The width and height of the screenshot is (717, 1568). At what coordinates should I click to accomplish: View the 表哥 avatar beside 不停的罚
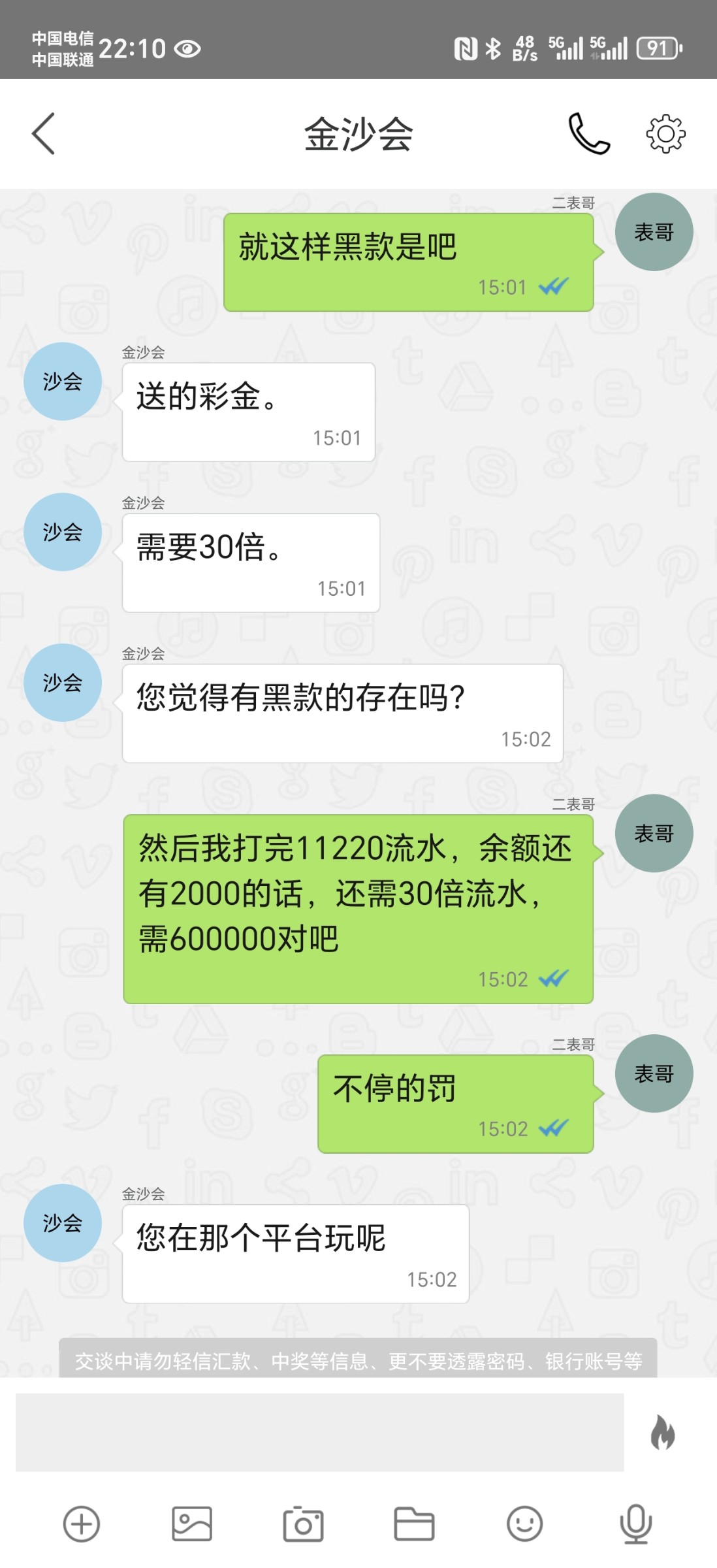654,1073
